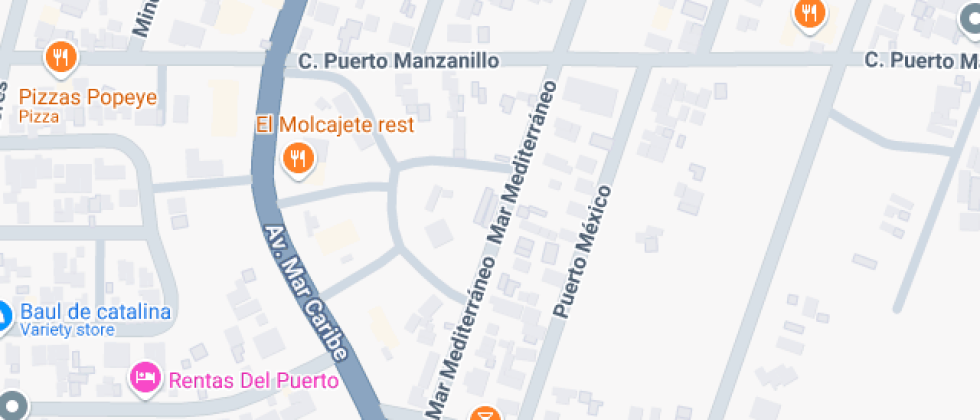Open the Rentas Del Puerto lodging marker
The image size is (980, 420).
(146, 378)
